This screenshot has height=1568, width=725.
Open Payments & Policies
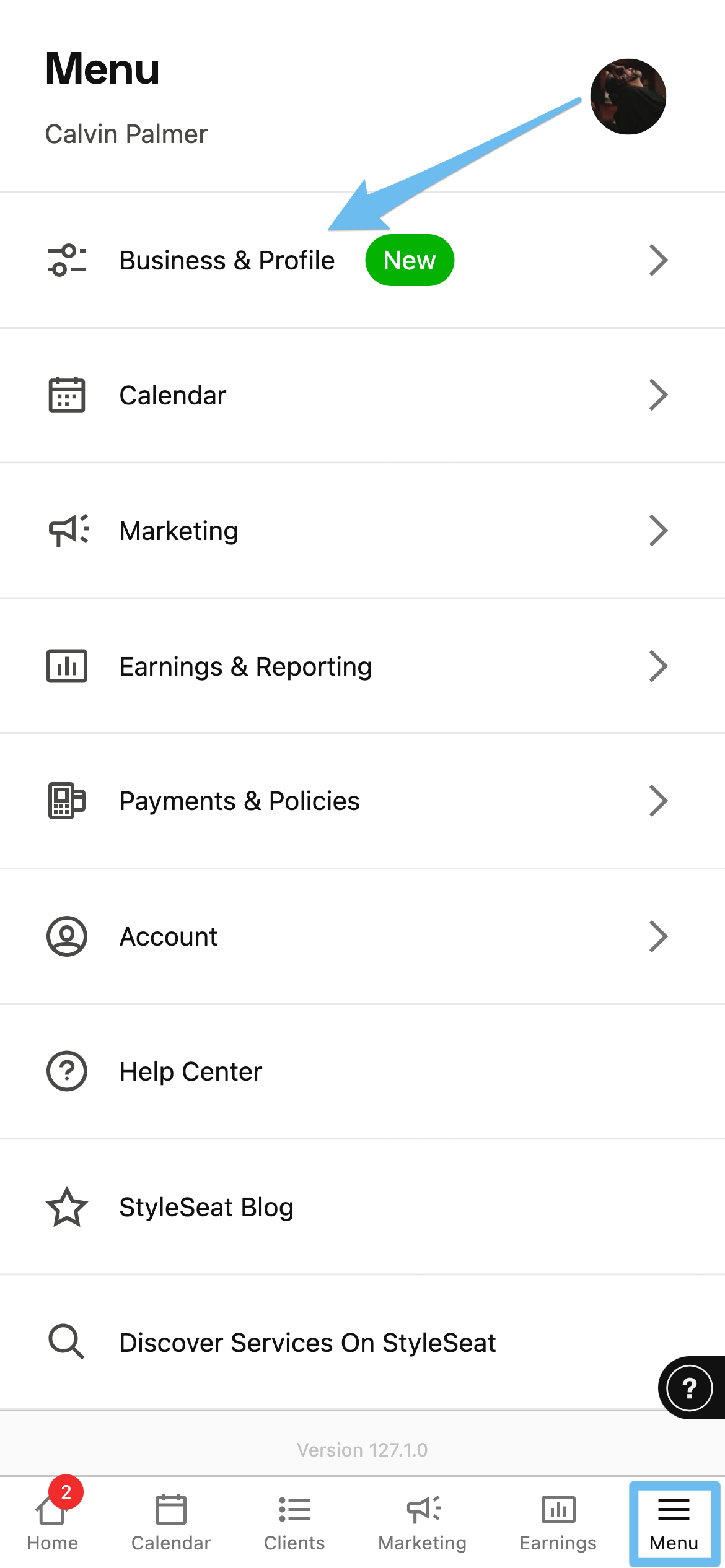click(x=239, y=801)
